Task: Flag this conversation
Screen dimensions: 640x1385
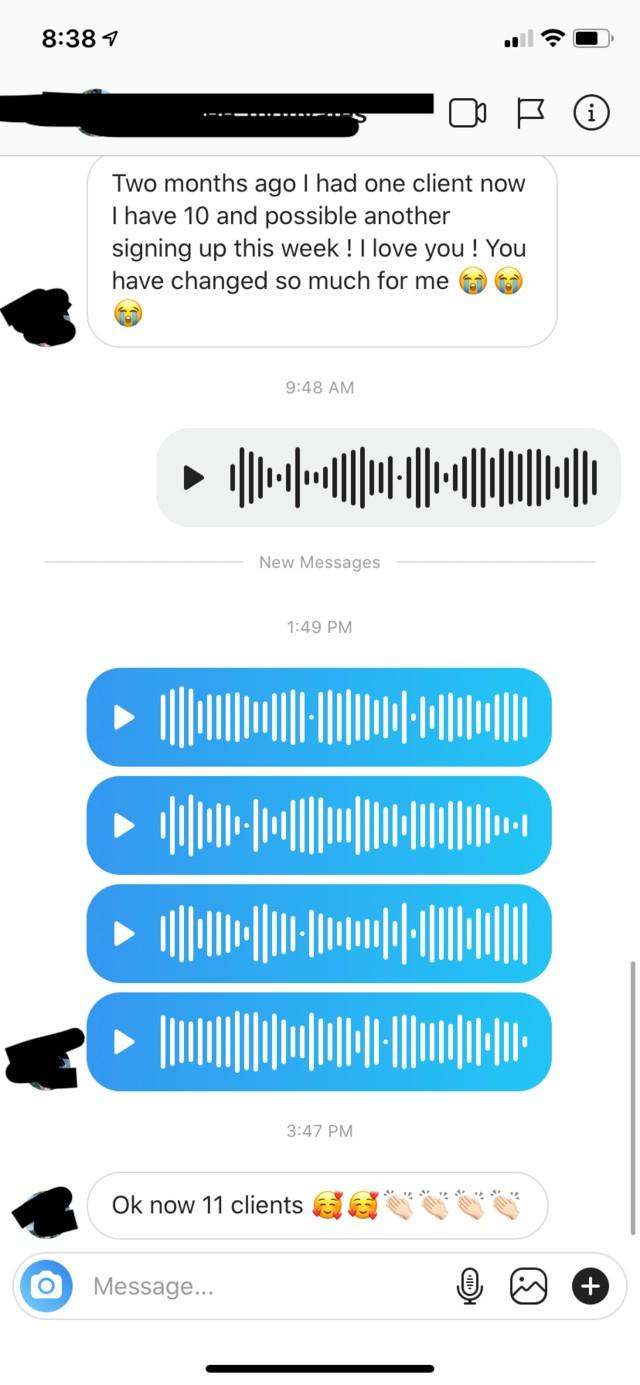Action: click(x=529, y=114)
